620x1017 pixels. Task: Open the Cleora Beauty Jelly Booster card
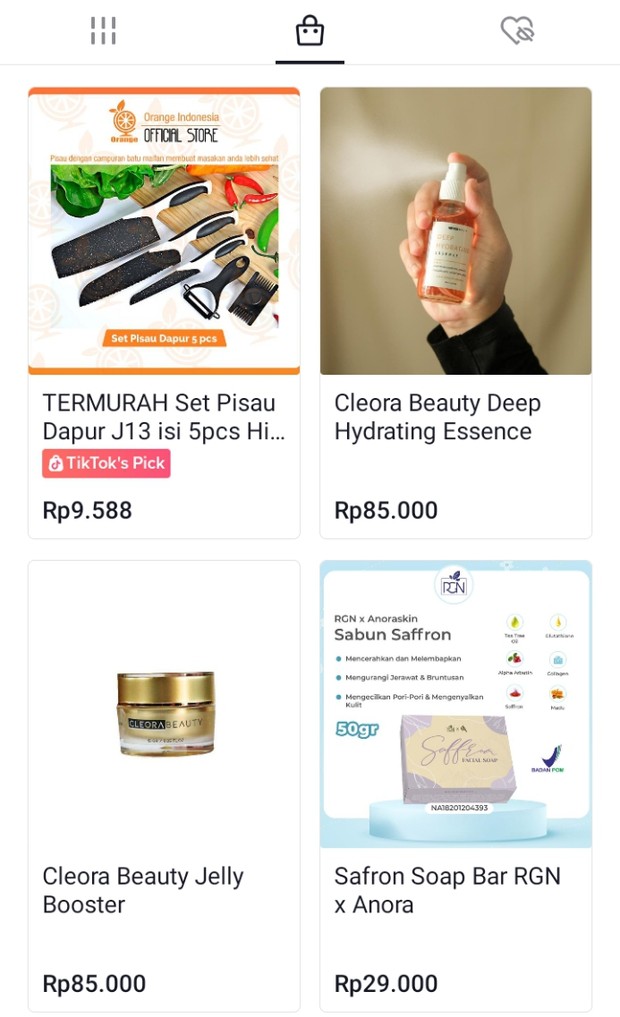[x=164, y=785]
